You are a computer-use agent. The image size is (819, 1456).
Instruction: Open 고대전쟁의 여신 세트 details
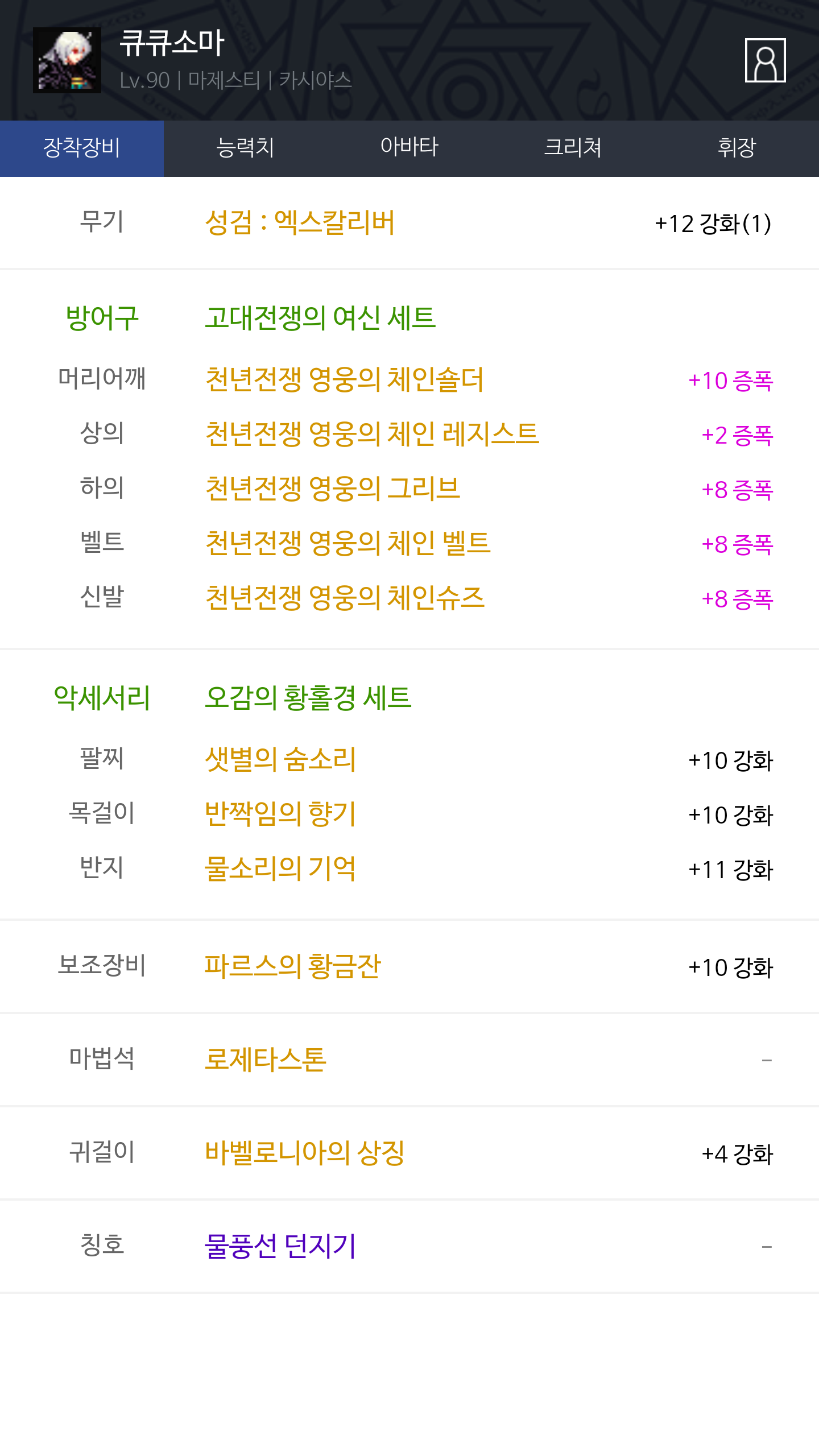(320, 317)
